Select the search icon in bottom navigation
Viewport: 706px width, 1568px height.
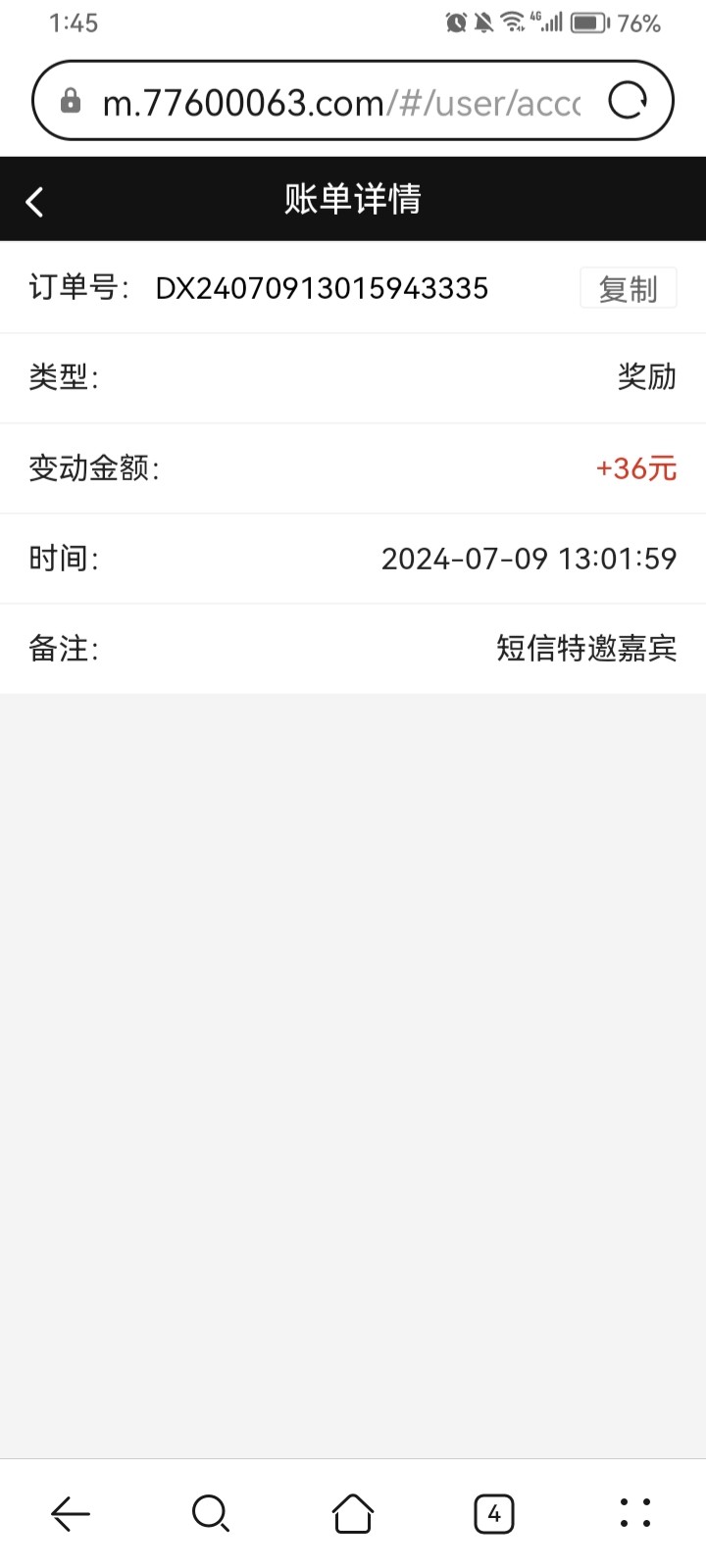211,1513
